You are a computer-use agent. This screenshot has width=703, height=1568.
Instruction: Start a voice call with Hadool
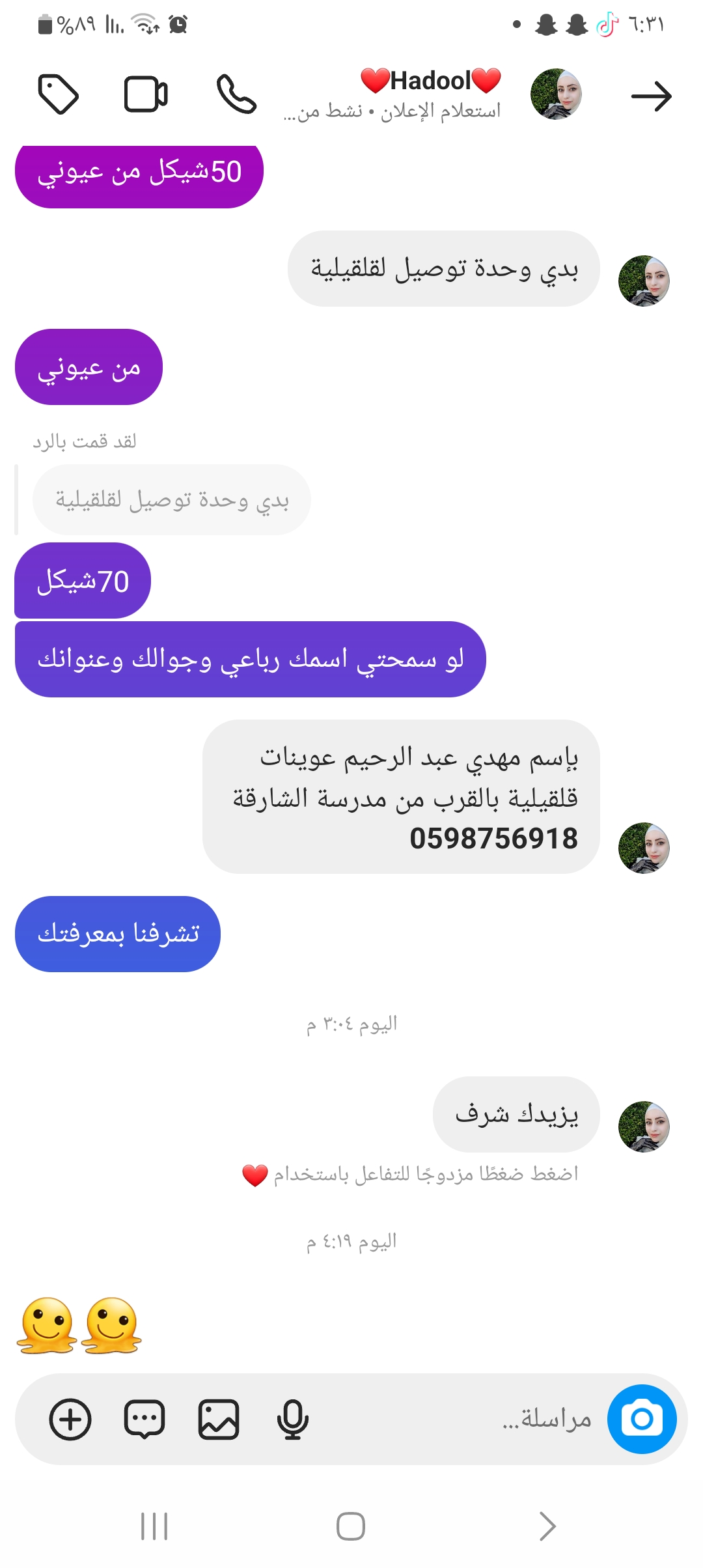pyautogui.click(x=236, y=94)
